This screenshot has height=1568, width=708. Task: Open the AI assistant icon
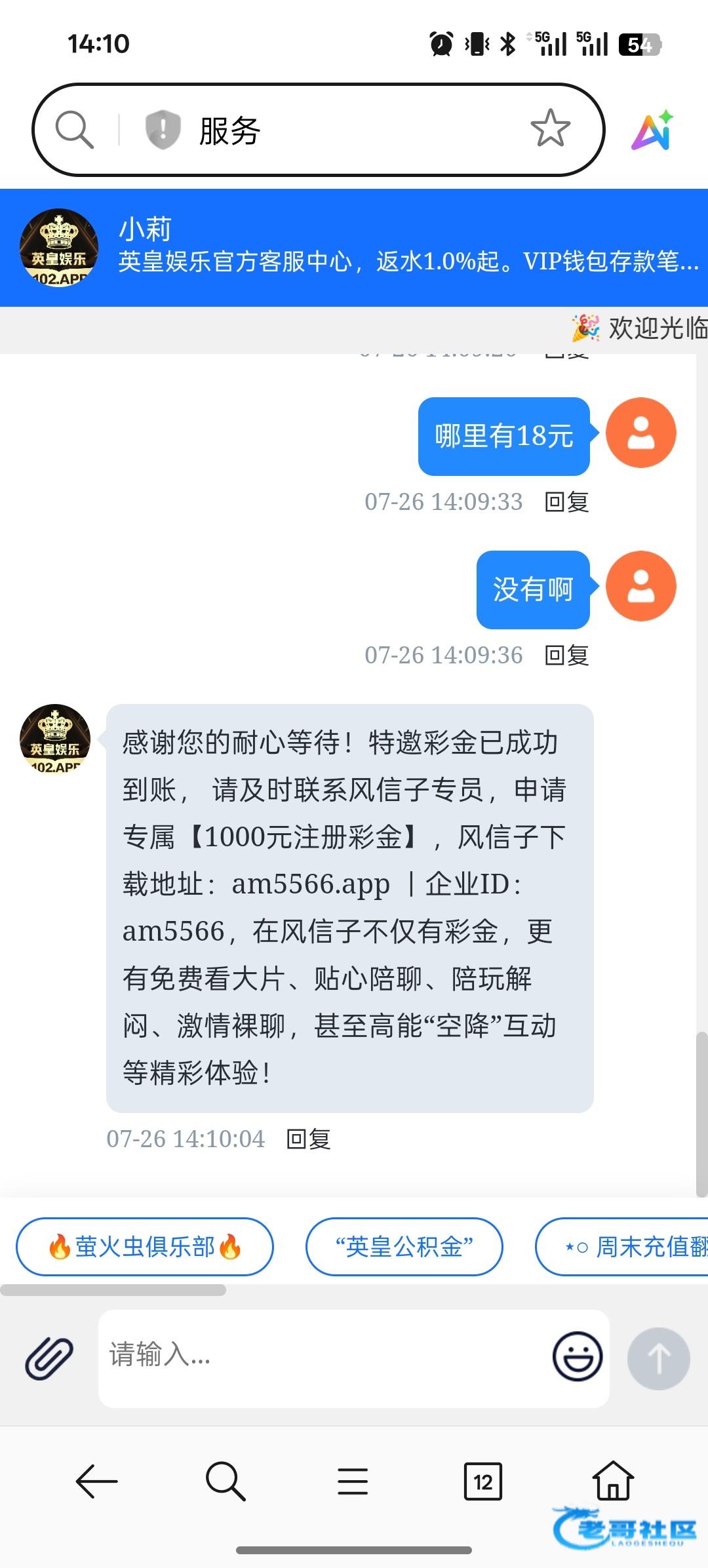coord(652,130)
